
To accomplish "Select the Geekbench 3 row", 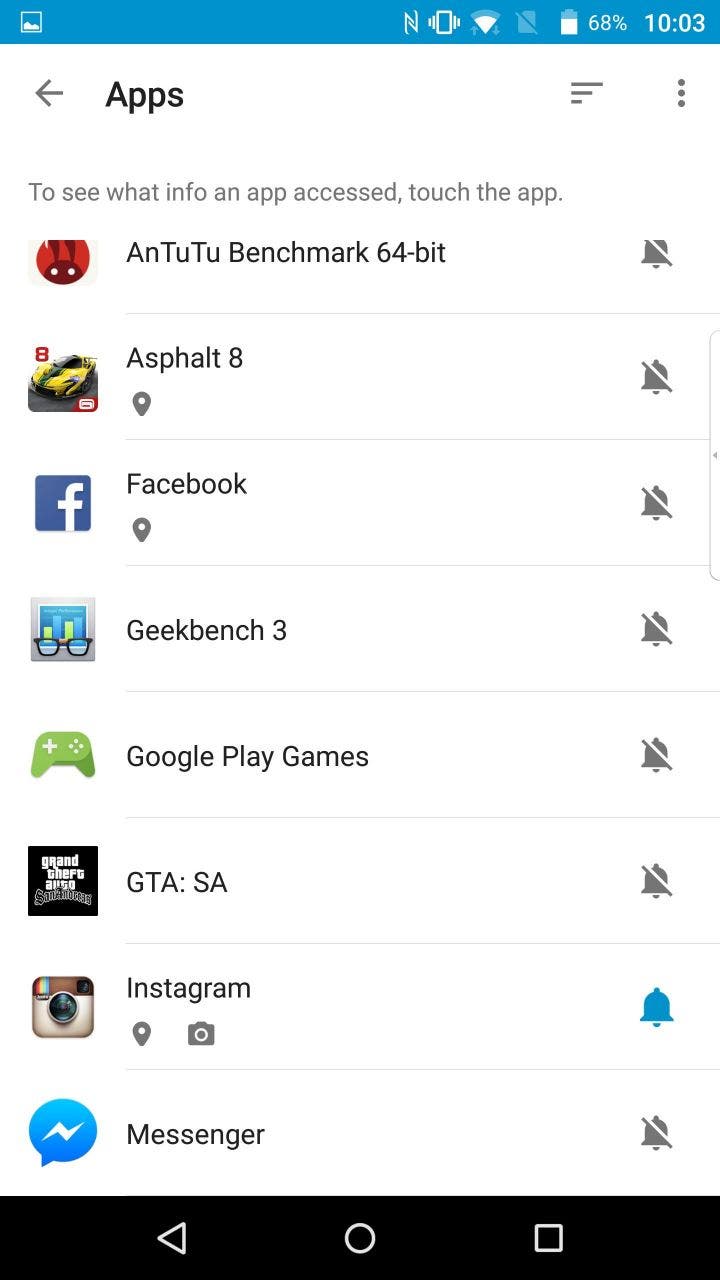I will pyautogui.click(x=207, y=630).
